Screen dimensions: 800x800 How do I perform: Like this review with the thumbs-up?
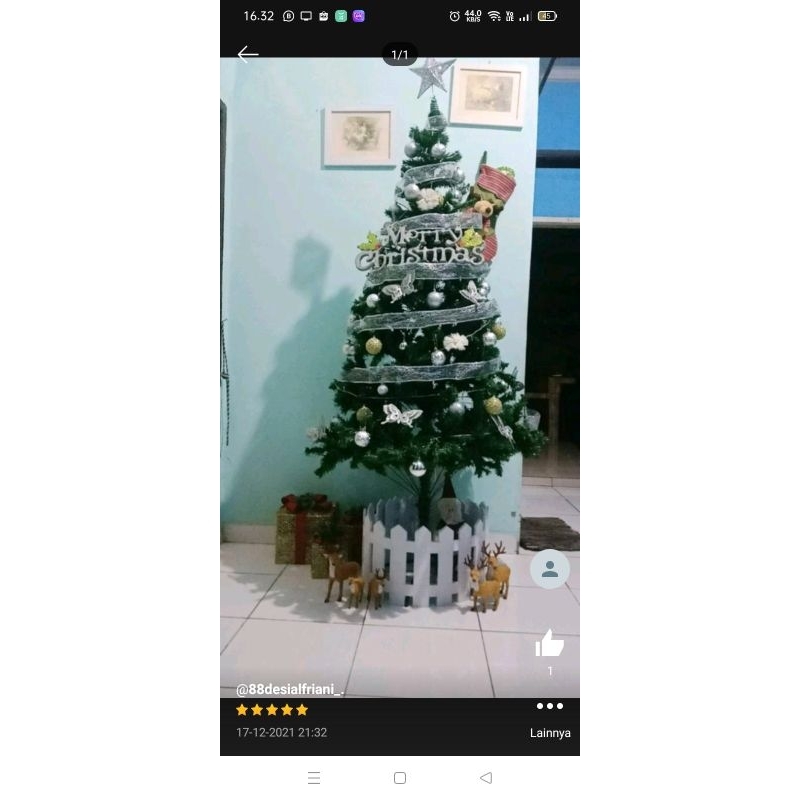click(x=549, y=644)
